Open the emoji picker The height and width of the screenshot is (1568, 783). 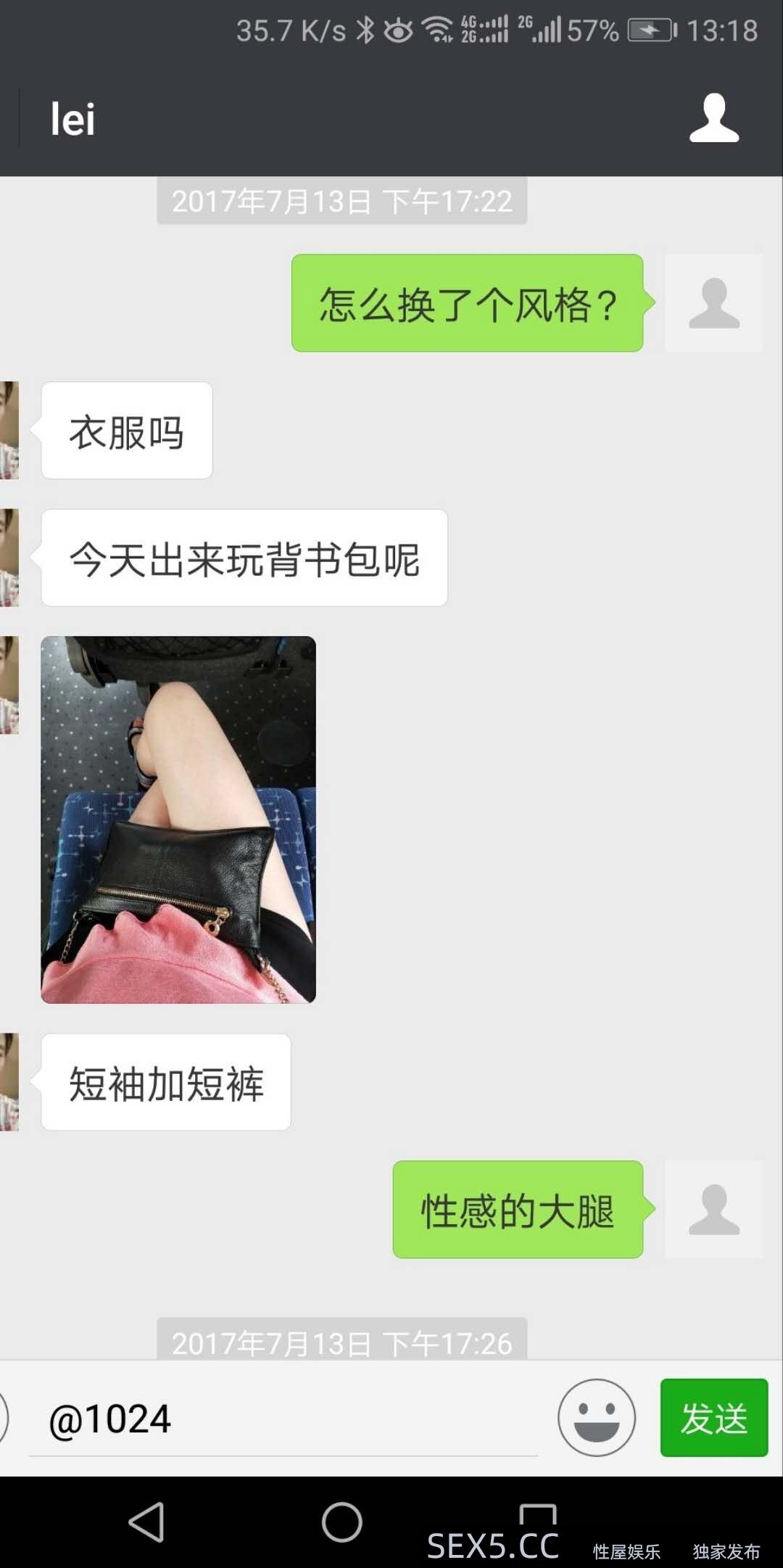(596, 1418)
